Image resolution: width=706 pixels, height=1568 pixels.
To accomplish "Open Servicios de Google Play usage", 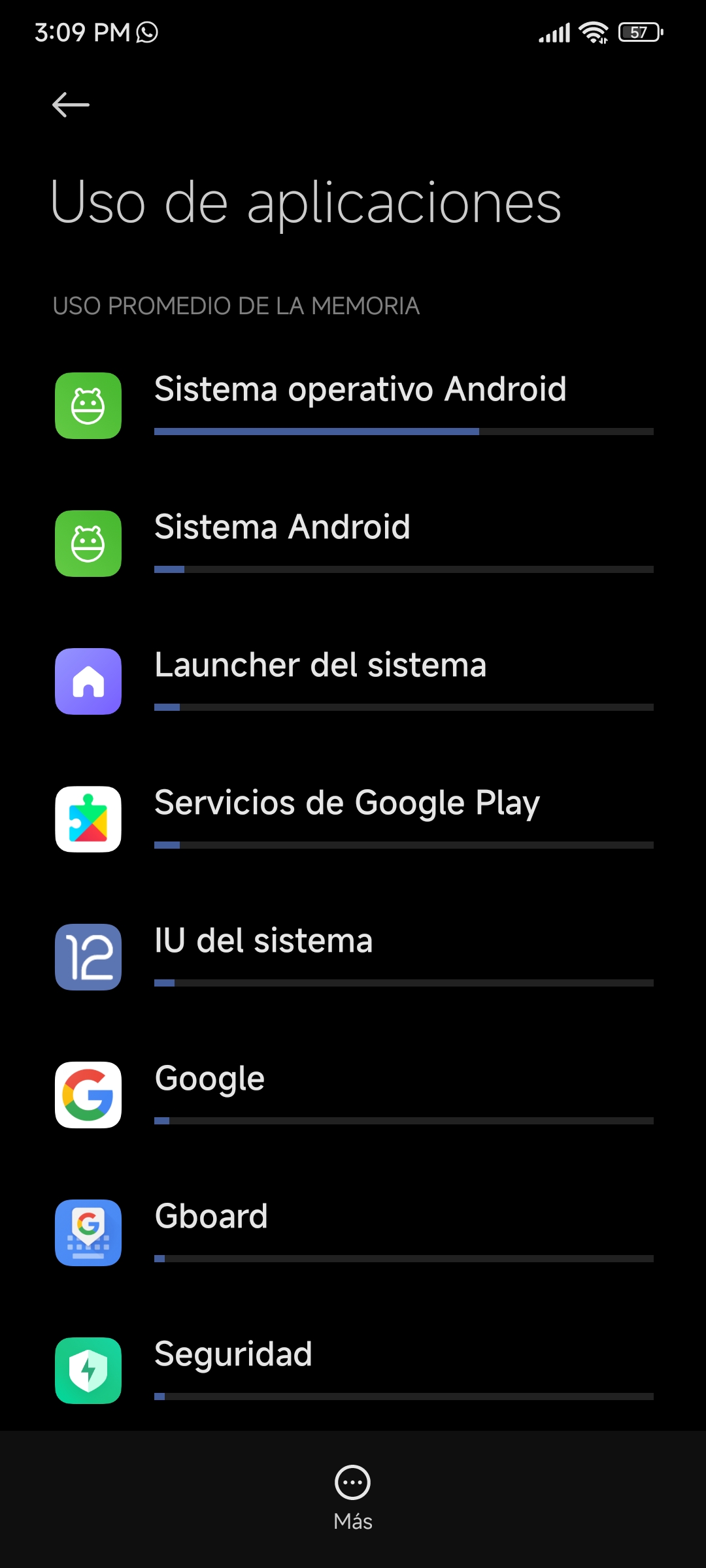I will 353,819.
